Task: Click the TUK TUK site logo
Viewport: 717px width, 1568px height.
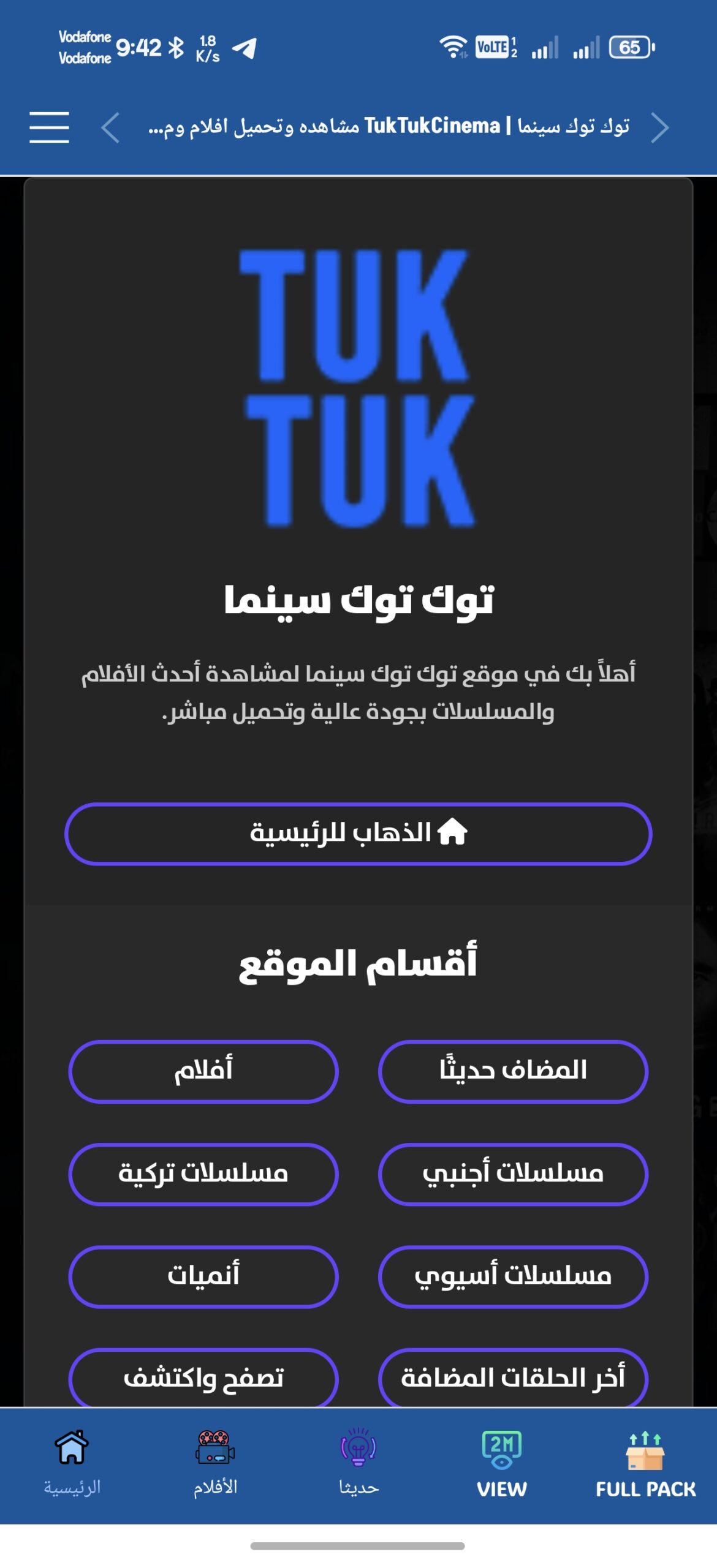Action: tap(358, 386)
